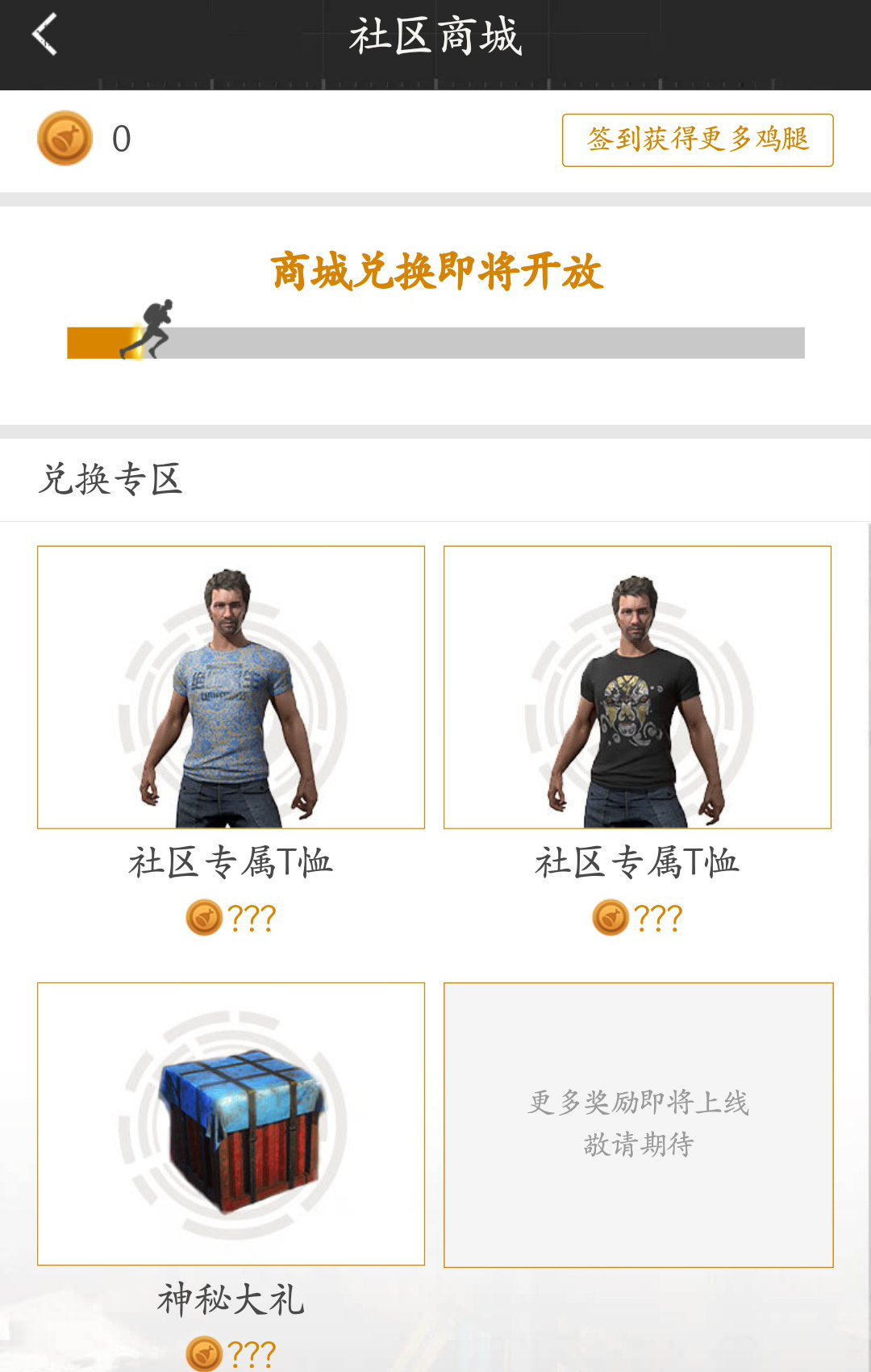871x1372 pixels.
Task: Select the coin icon beside the blue T-shirt price
Action: [x=205, y=916]
